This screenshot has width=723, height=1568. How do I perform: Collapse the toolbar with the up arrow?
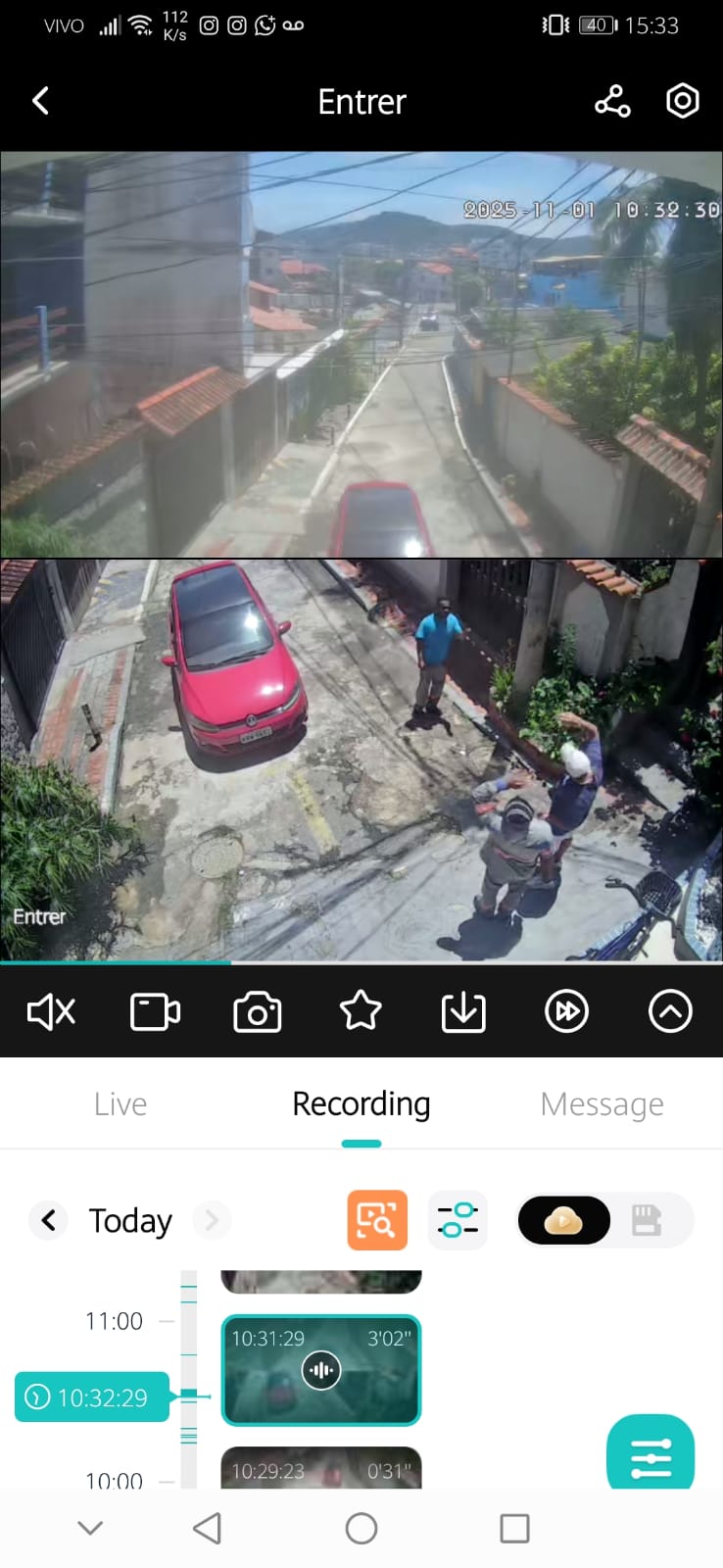click(670, 1011)
